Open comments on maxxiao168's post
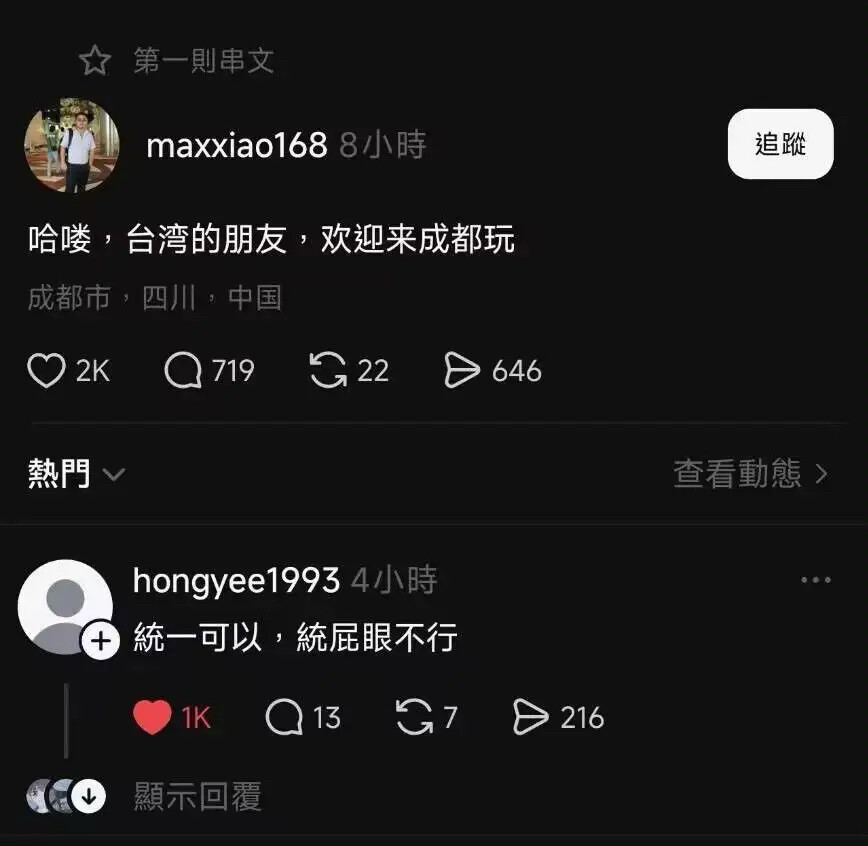 click(x=183, y=371)
